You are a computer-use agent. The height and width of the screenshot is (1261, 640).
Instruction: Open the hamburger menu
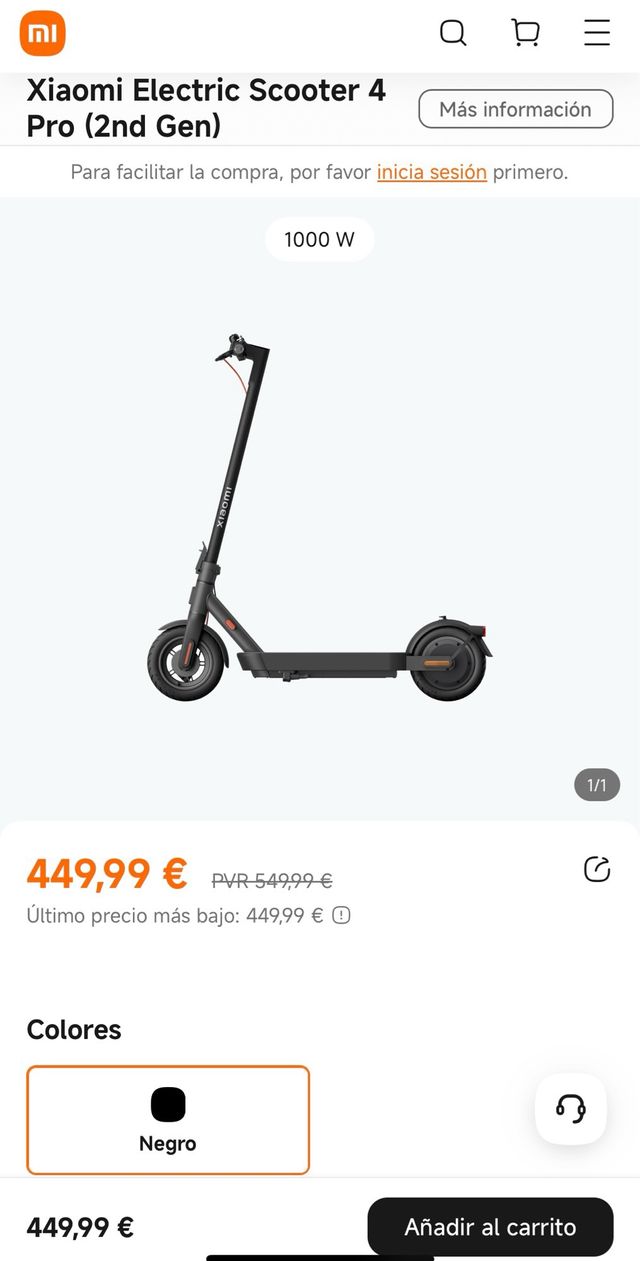coord(597,33)
